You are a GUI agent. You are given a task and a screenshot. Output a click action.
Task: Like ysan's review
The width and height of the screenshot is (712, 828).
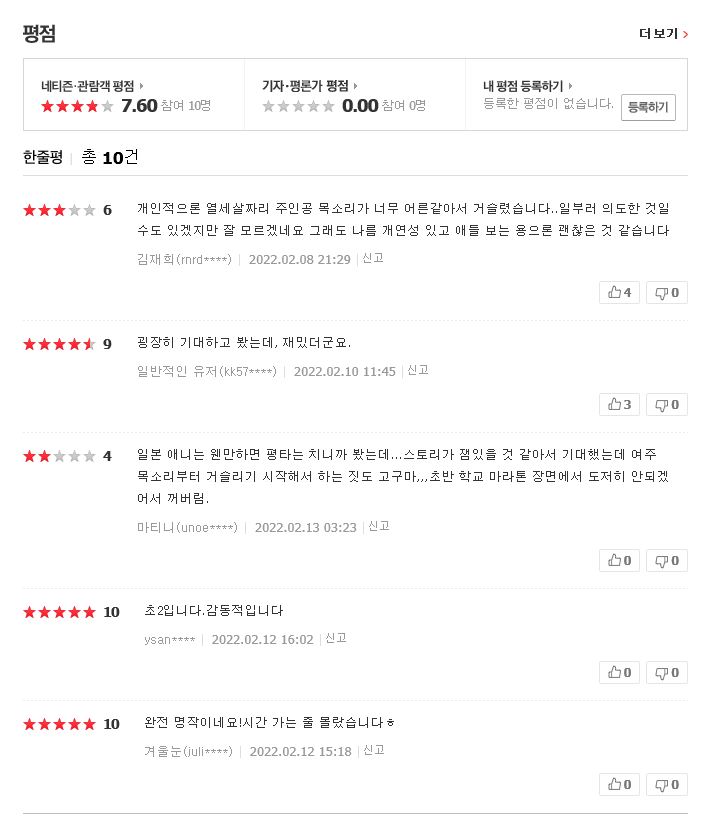[619, 673]
